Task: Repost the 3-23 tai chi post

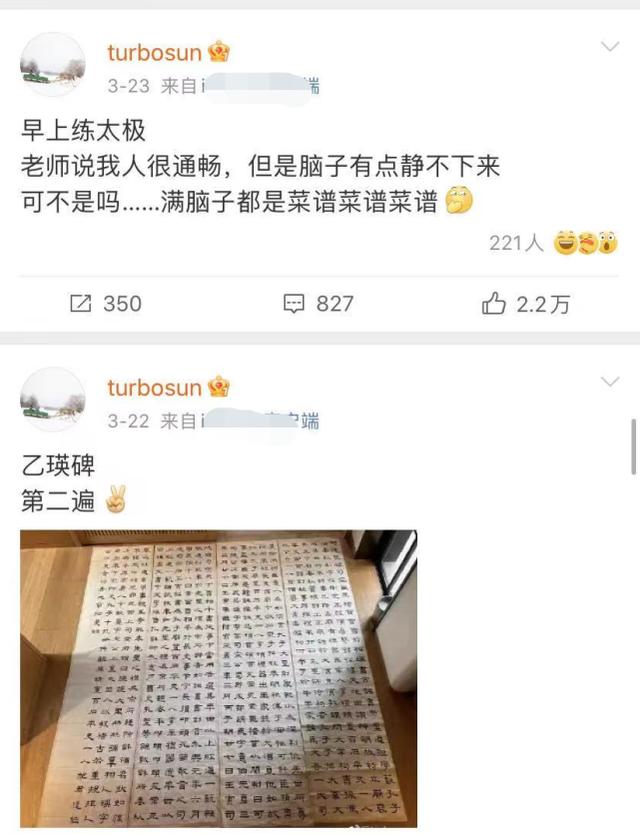Action: [106, 304]
